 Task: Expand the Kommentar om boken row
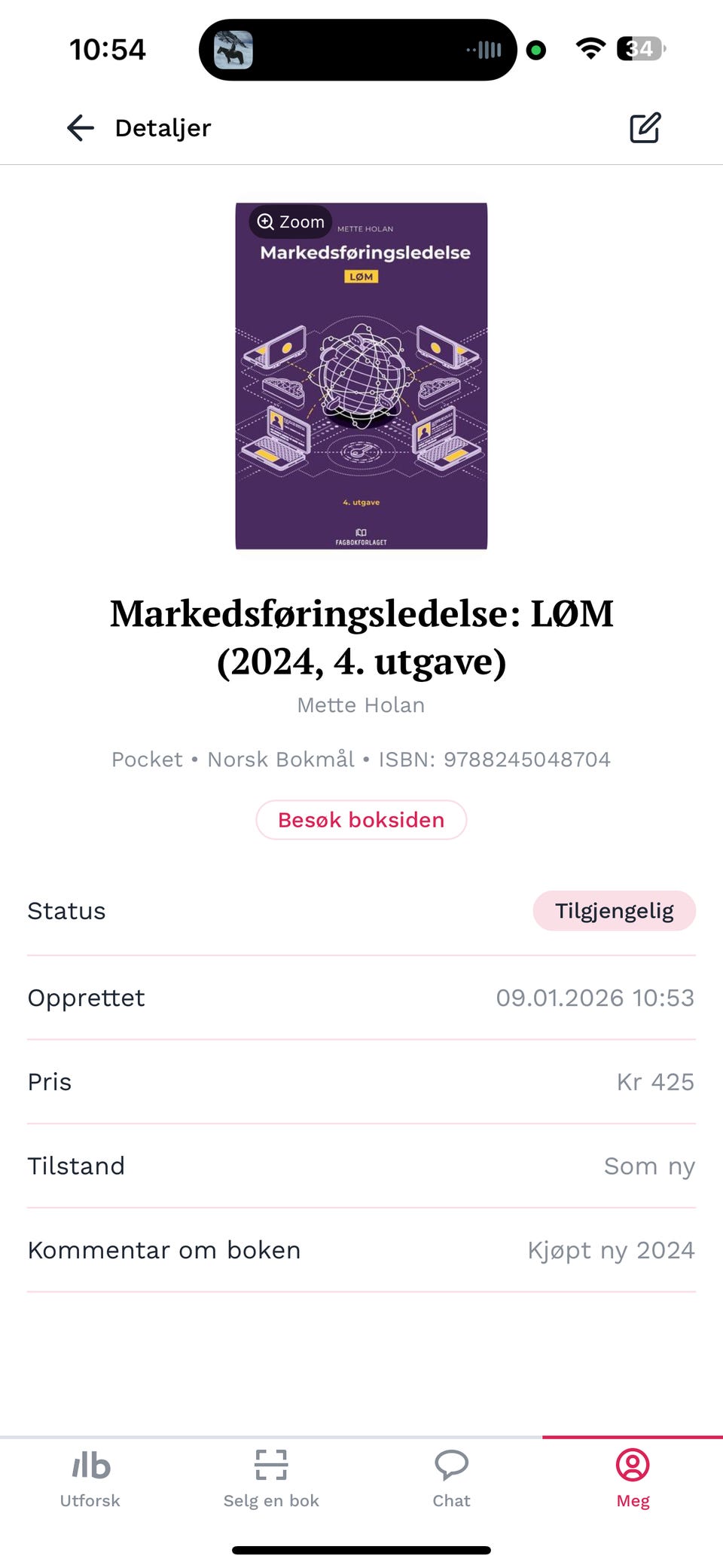point(361,1249)
